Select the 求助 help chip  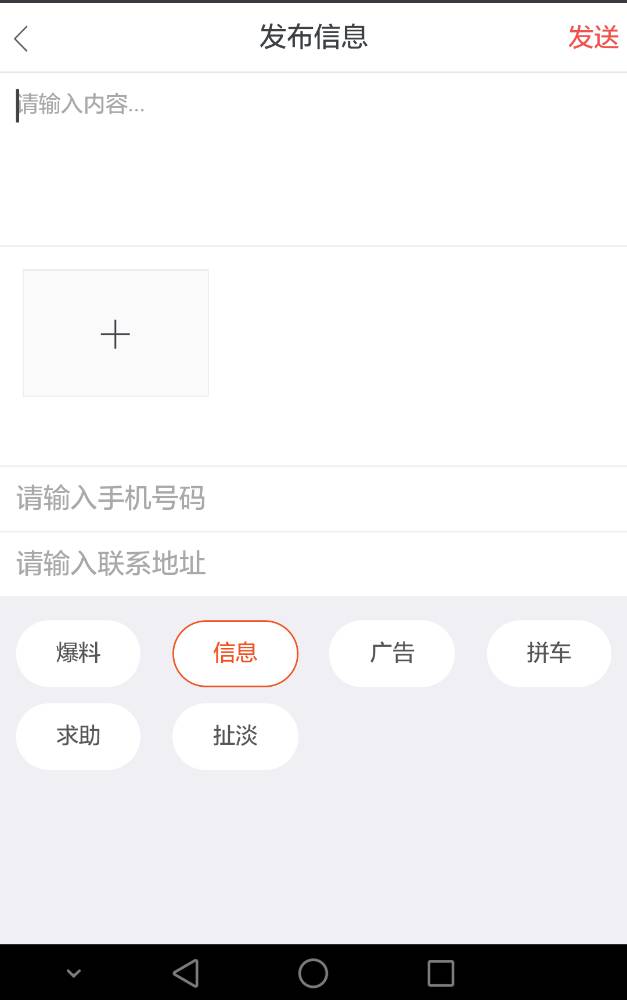click(x=78, y=736)
